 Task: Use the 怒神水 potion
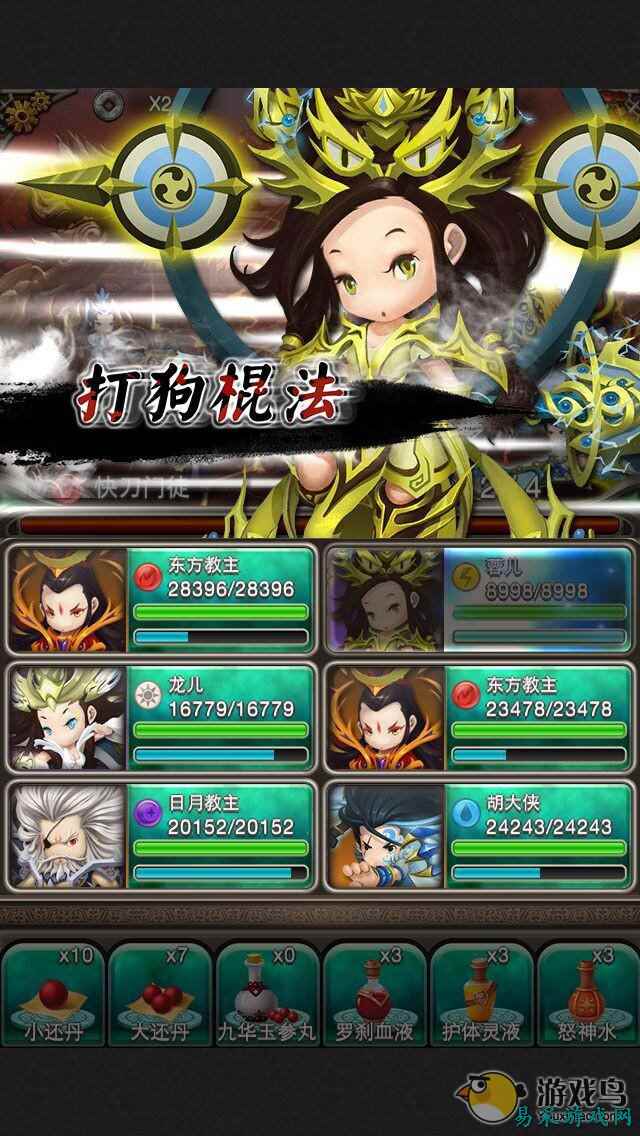click(588, 995)
